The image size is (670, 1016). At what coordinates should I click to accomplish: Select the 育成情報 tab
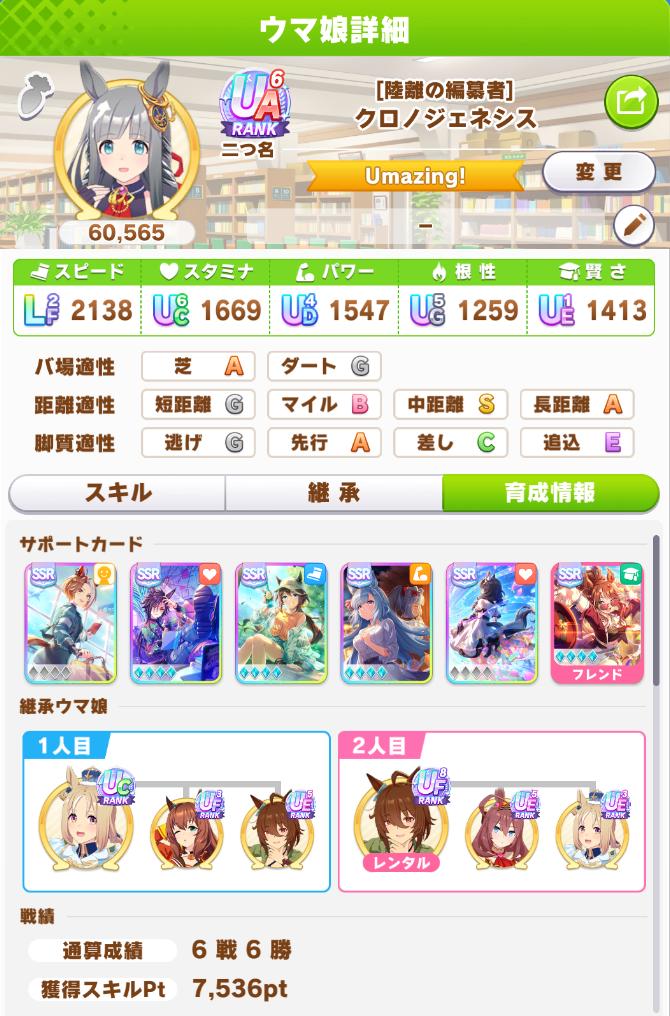pos(549,493)
